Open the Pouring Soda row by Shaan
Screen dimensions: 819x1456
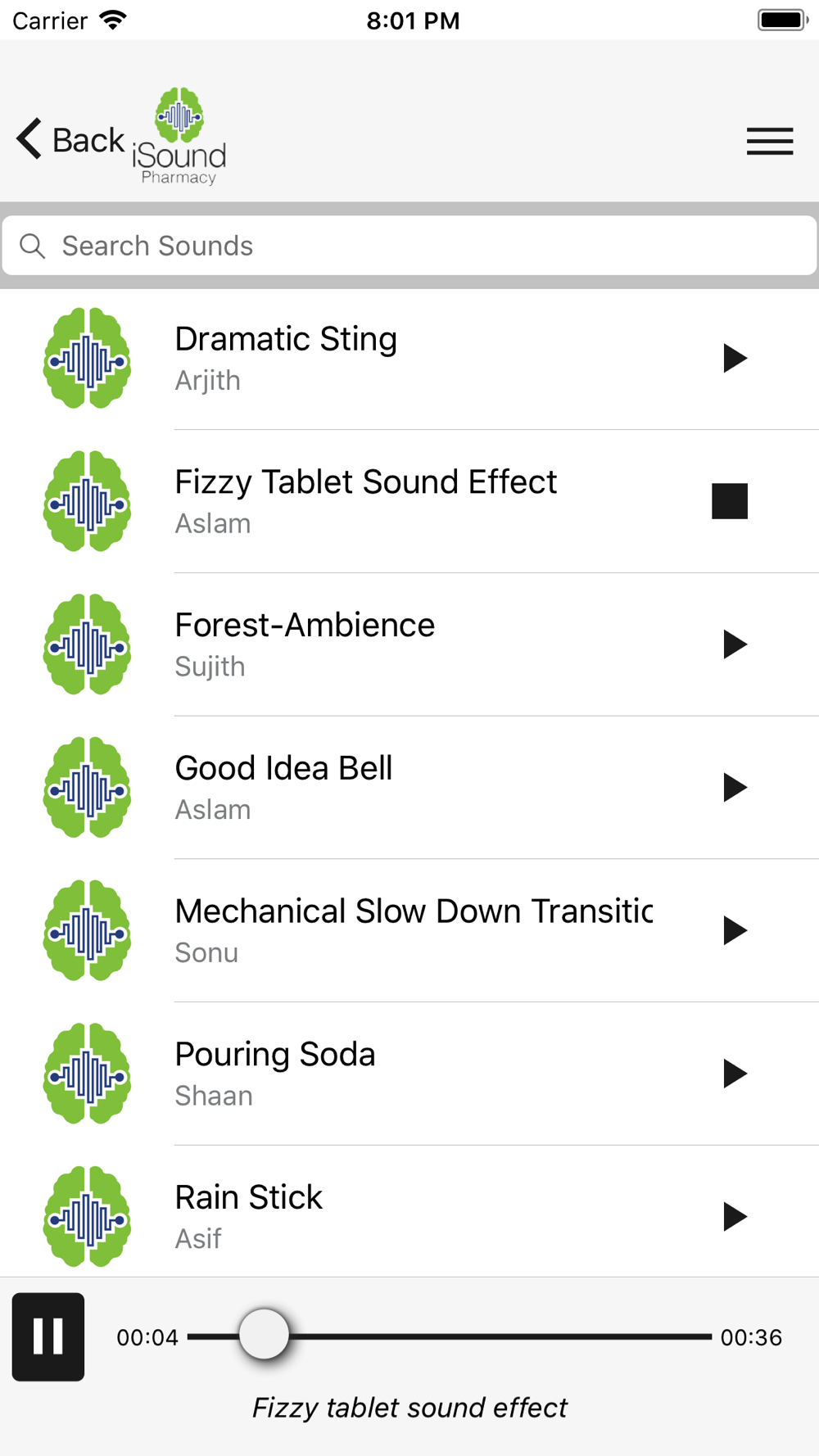(409, 1074)
